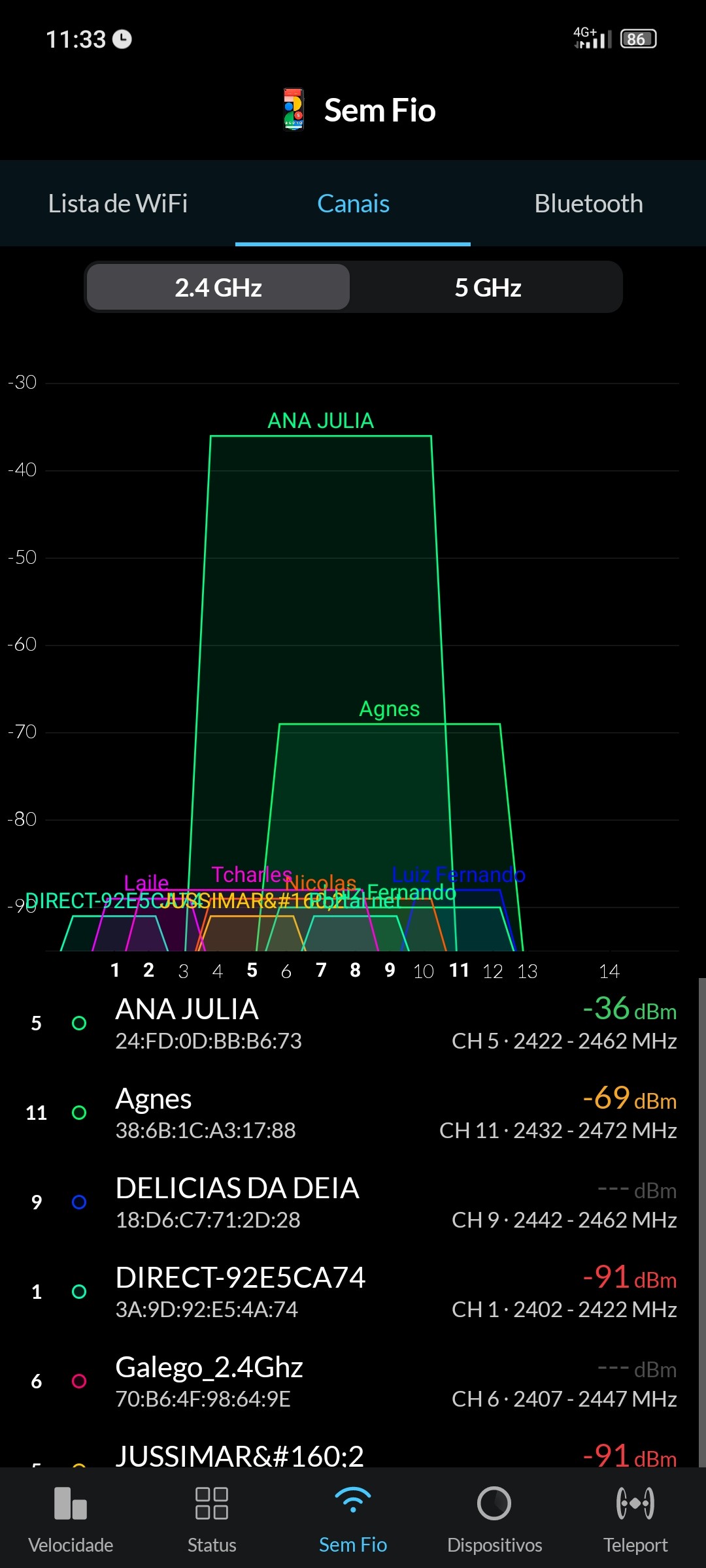
Task: Select the Canais tab
Action: click(x=353, y=204)
